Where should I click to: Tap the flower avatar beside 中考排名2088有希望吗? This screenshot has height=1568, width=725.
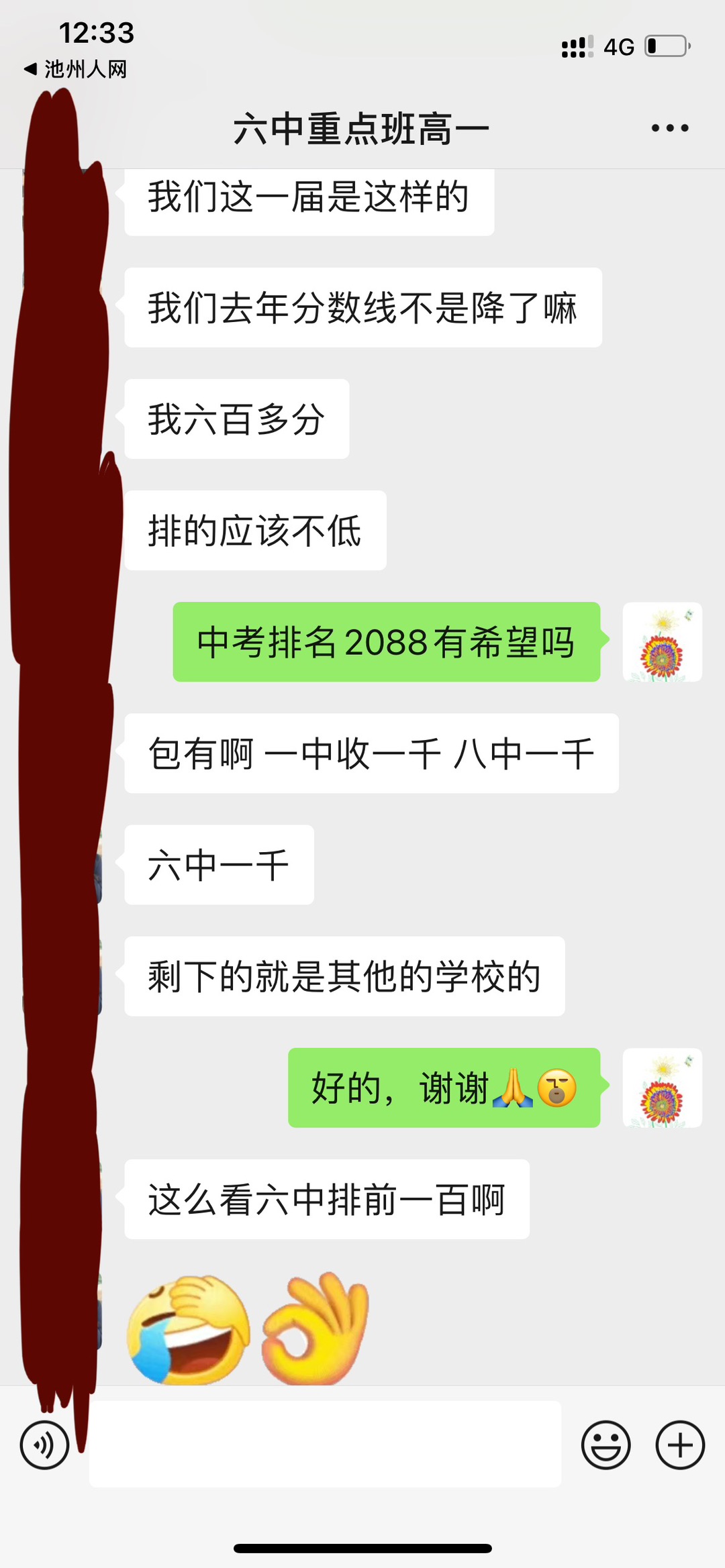[x=662, y=642]
